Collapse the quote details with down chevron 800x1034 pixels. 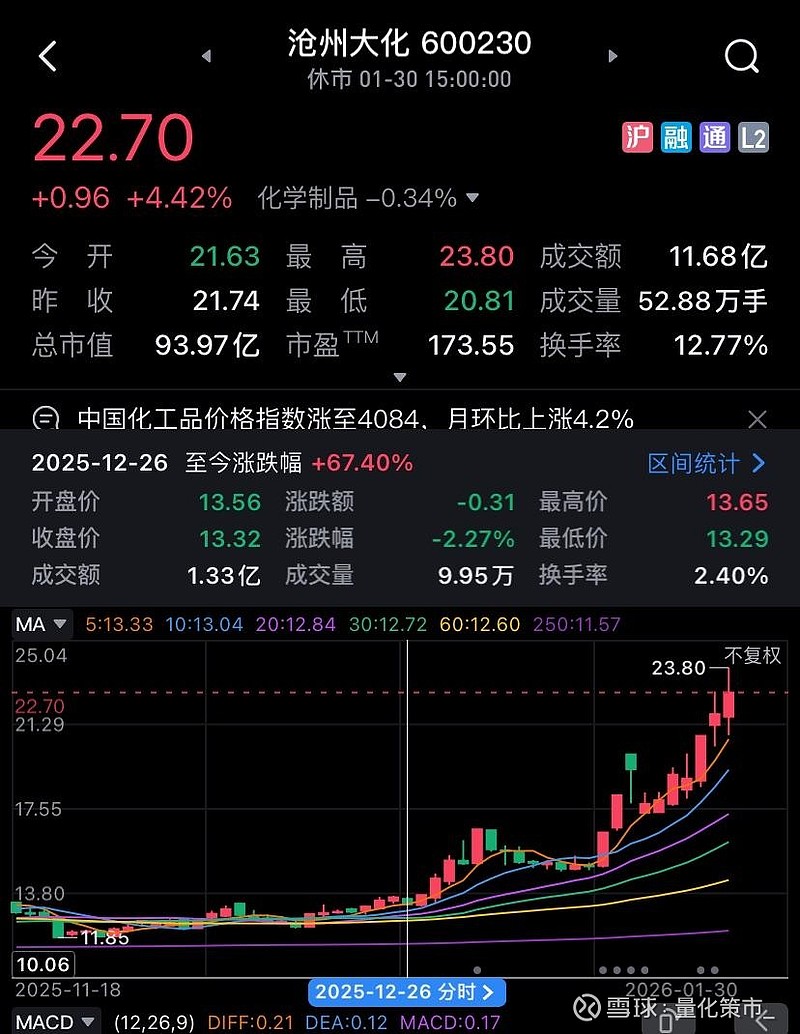click(399, 377)
